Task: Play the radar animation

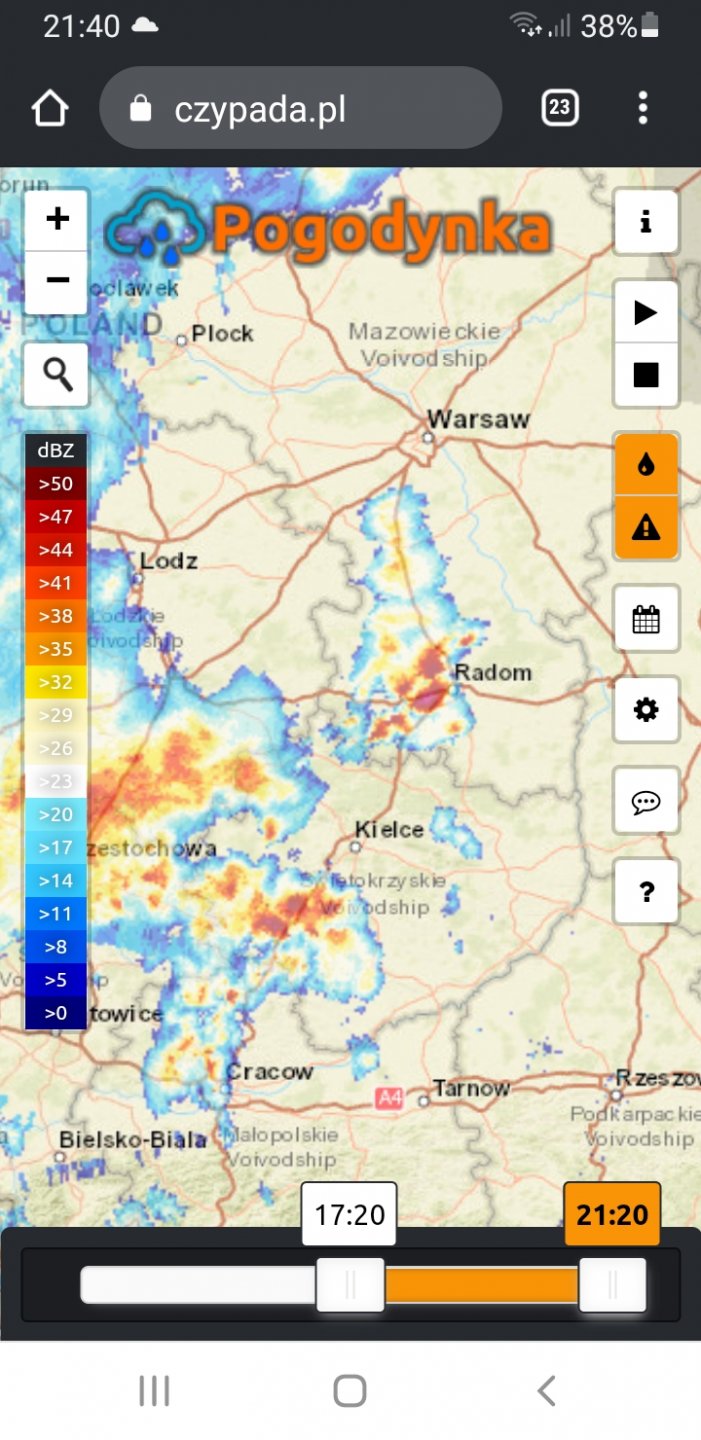Action: (646, 313)
